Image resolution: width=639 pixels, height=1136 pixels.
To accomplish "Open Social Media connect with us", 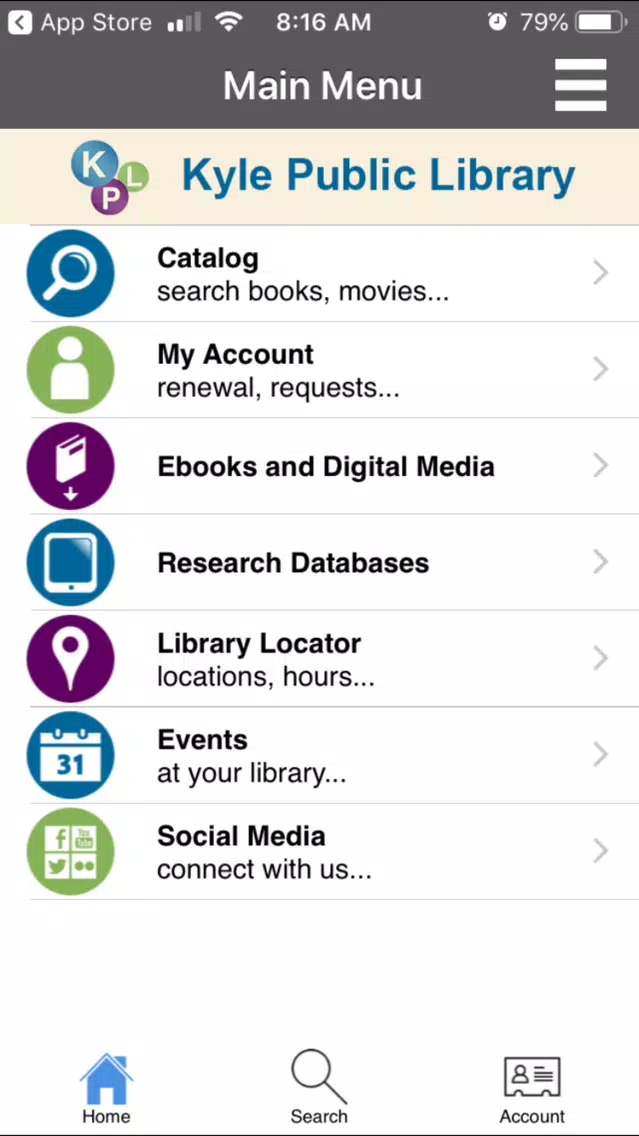I will pyautogui.click(x=320, y=852).
